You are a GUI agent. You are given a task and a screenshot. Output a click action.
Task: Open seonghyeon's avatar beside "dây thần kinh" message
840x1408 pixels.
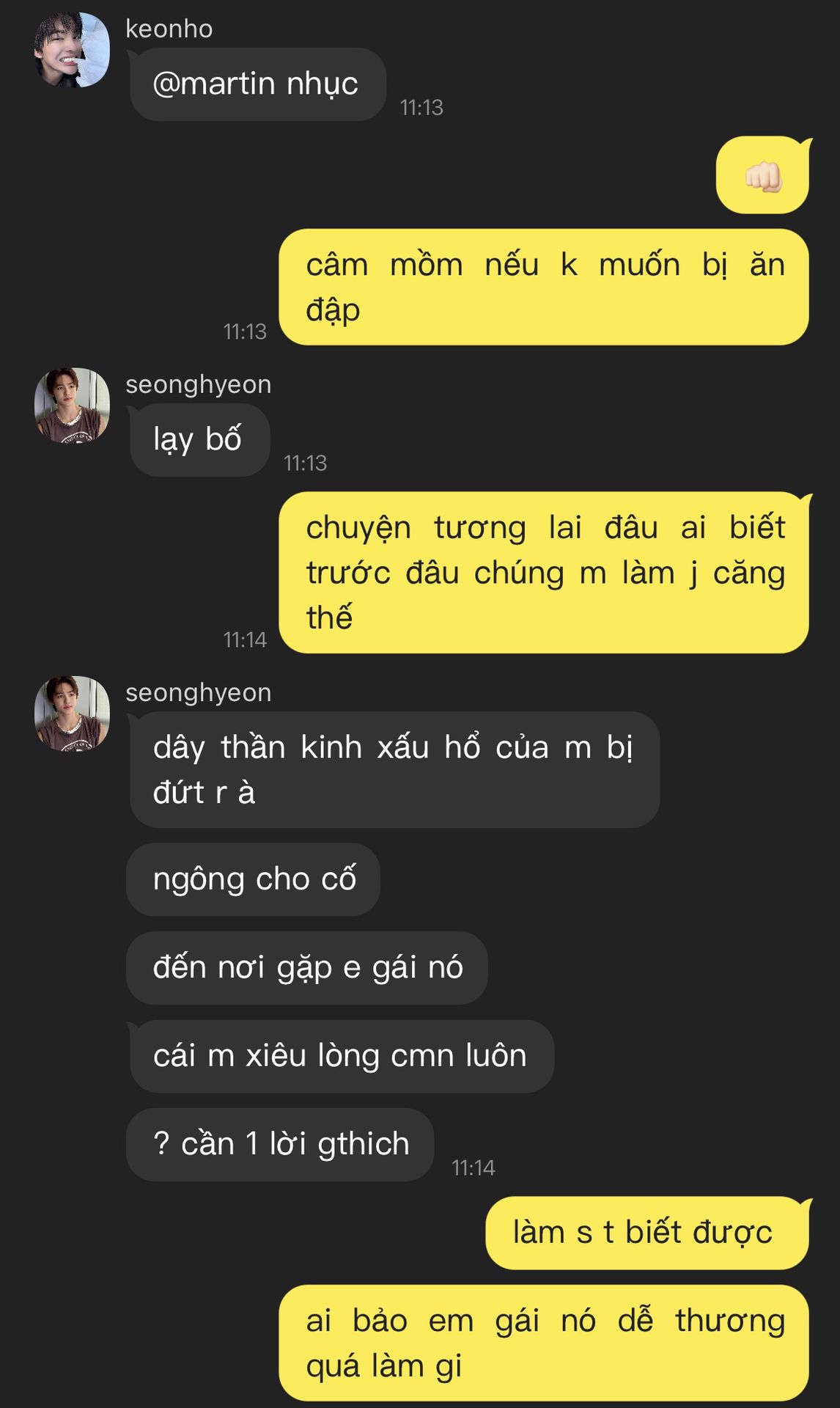pos(72,713)
